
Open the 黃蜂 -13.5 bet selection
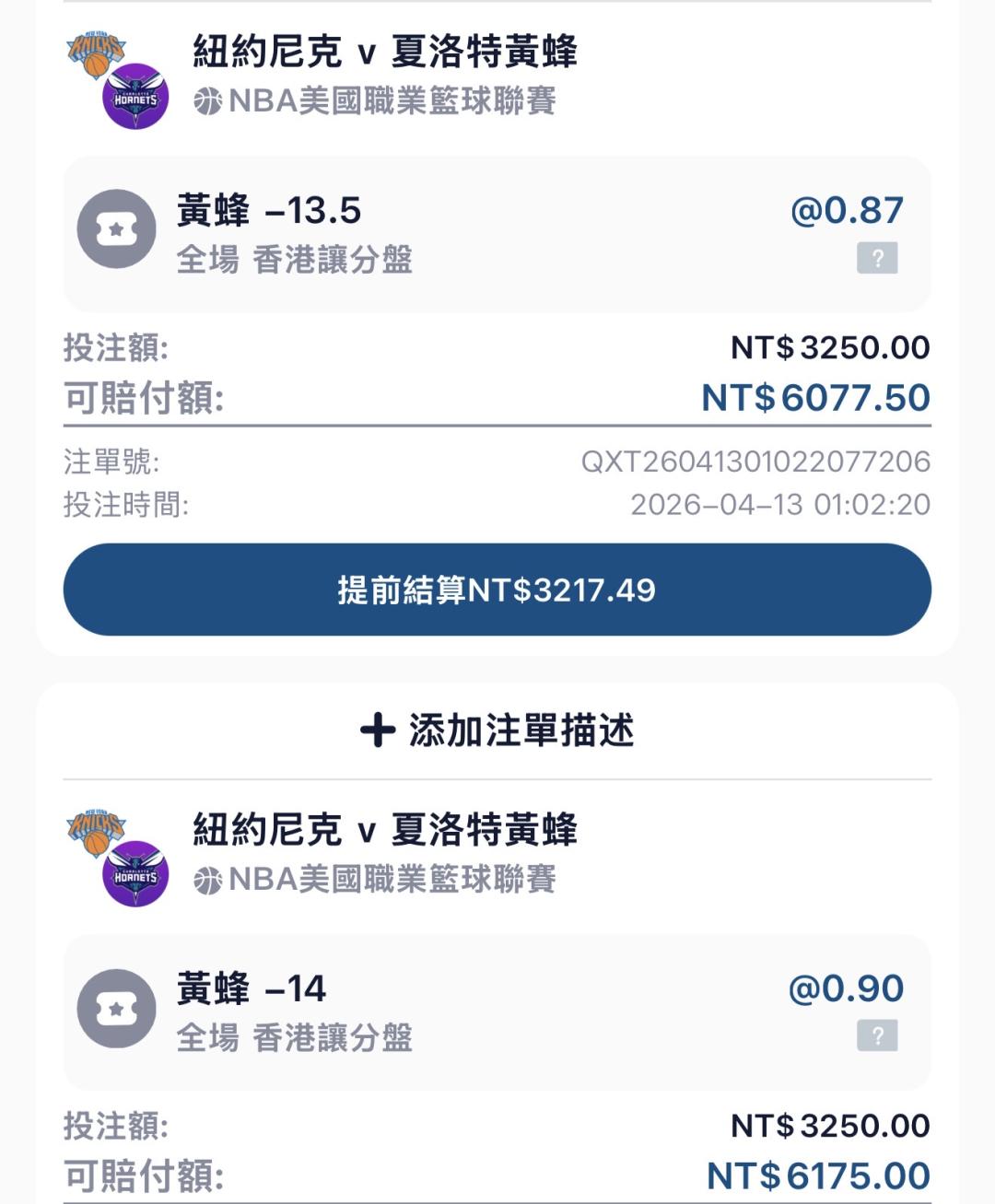[497, 234]
